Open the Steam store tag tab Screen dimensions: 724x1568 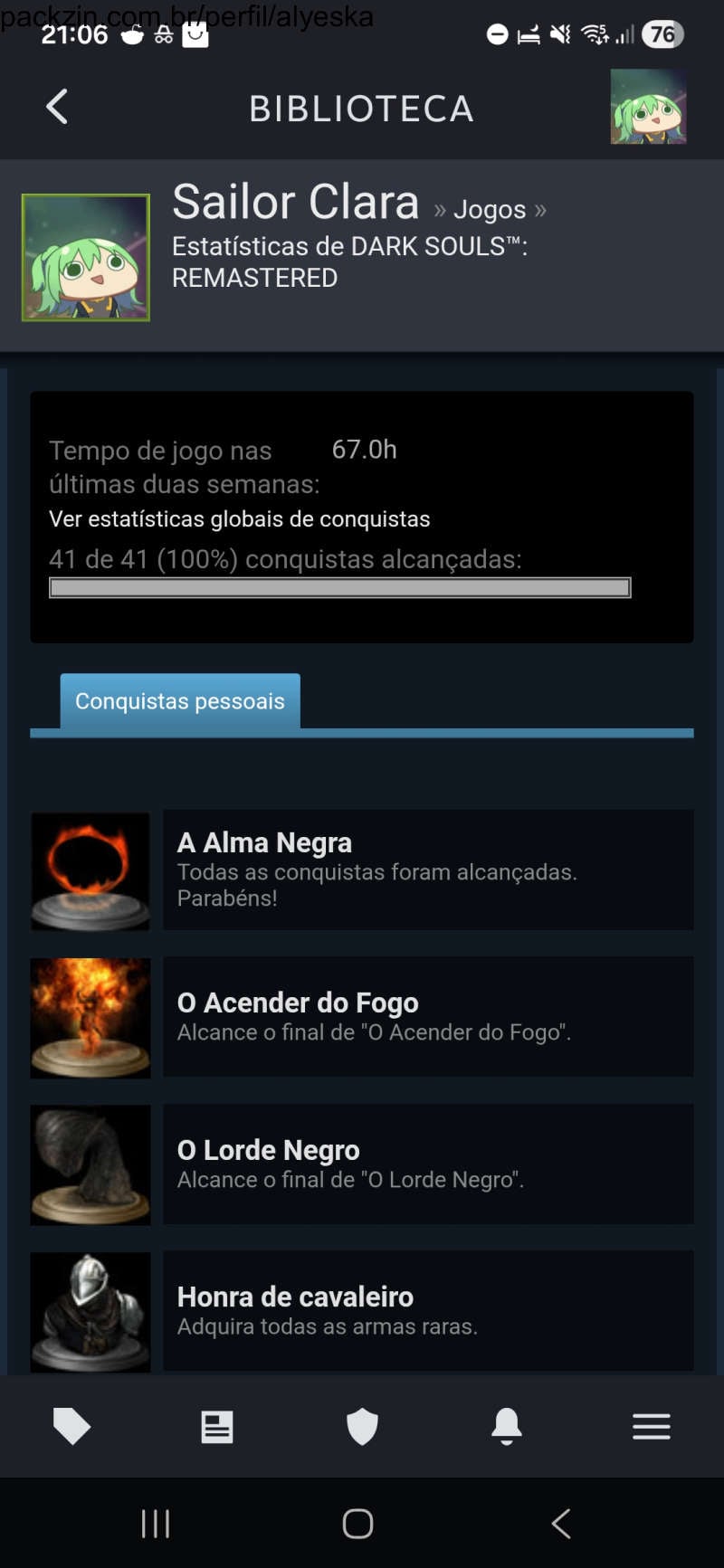(x=72, y=1426)
